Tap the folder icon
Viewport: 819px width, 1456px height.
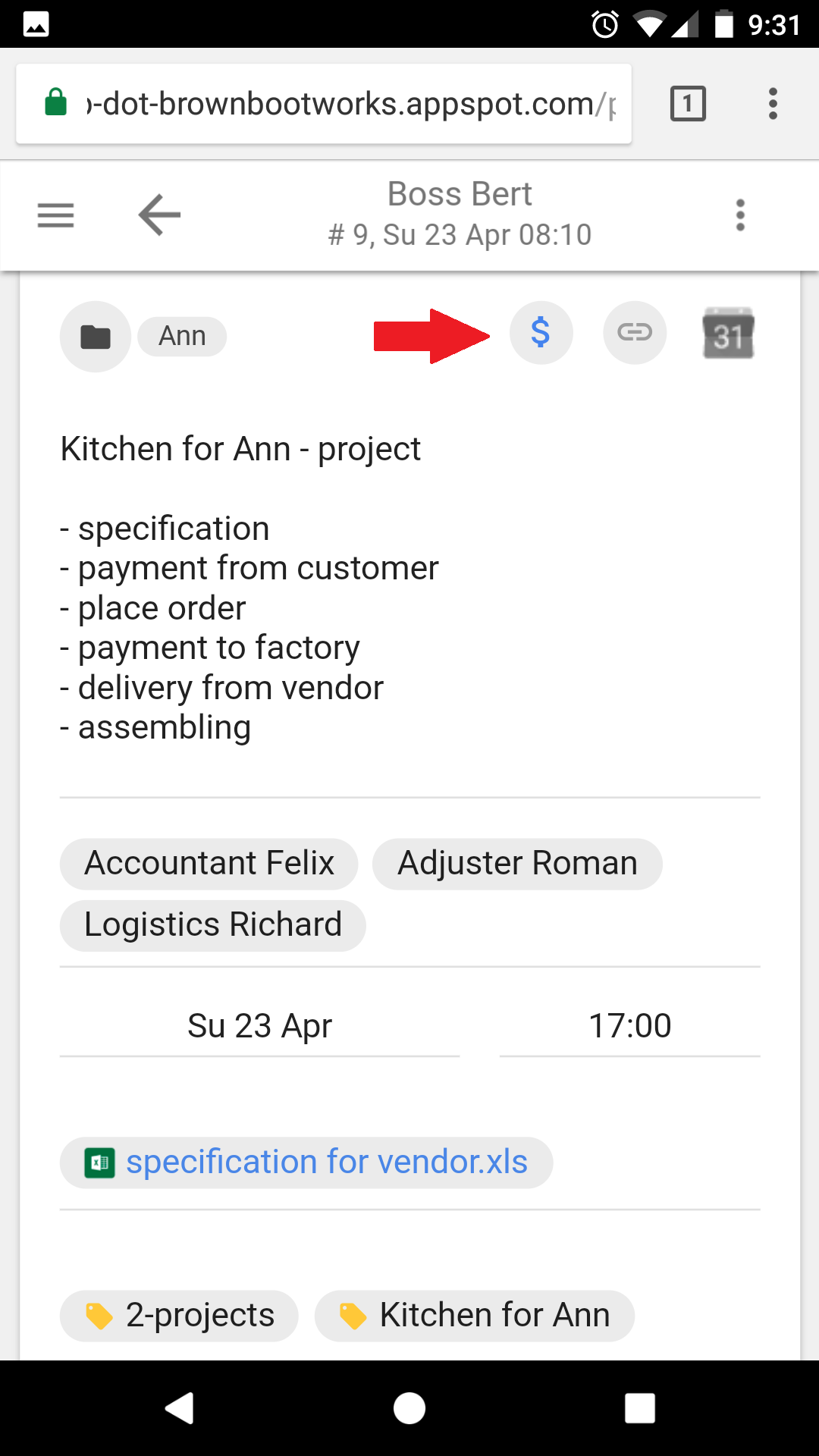(x=96, y=337)
